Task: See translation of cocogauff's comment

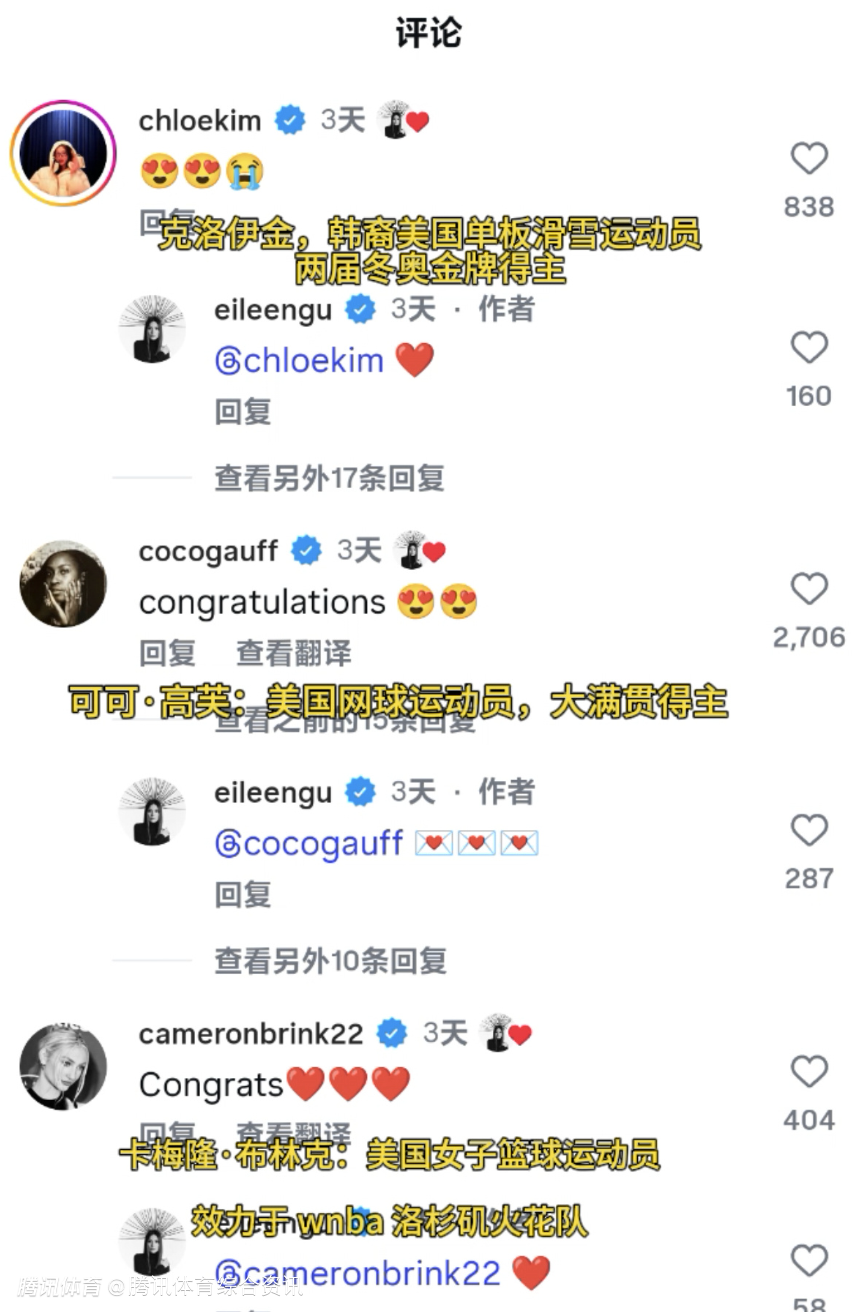Action: click(x=293, y=653)
